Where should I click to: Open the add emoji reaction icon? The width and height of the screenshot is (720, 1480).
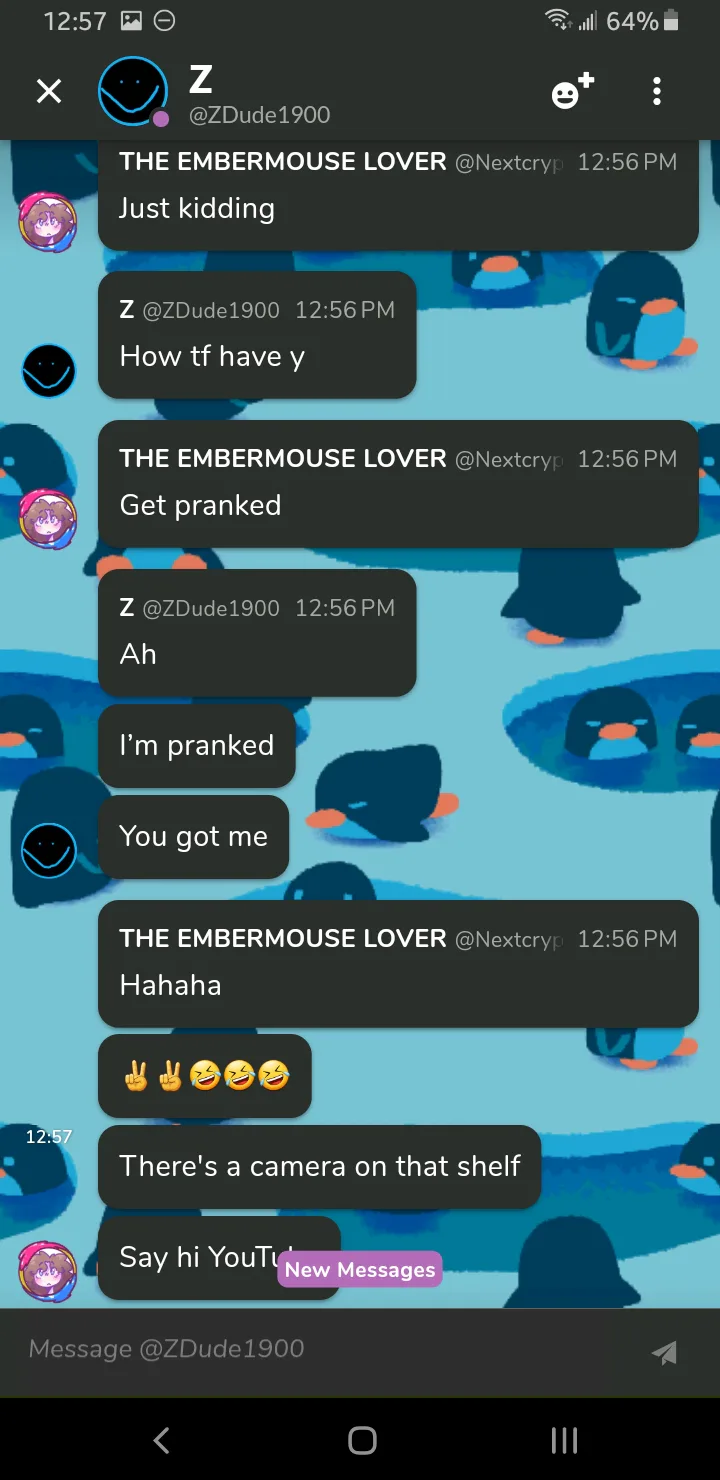pos(573,91)
